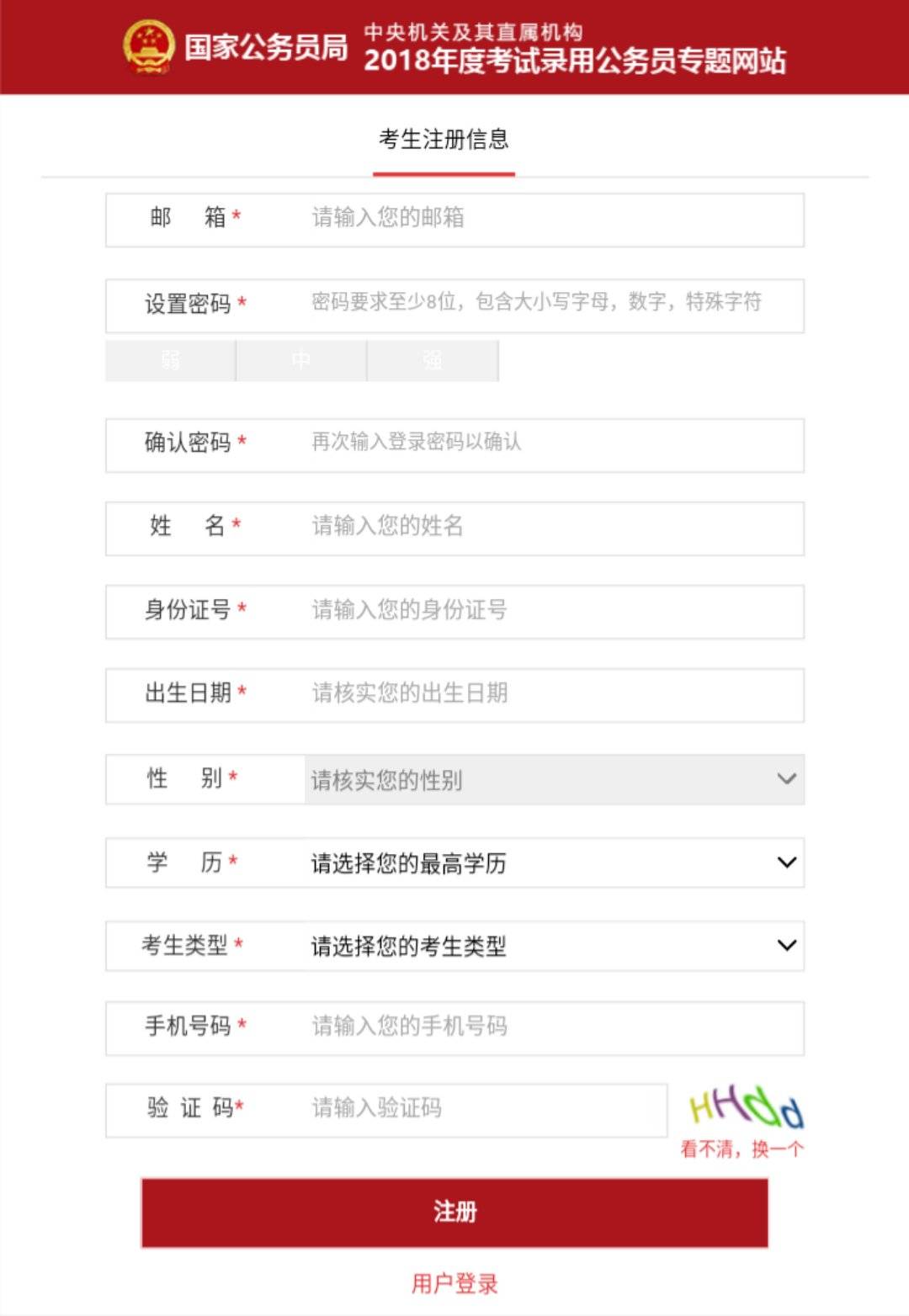Submit the form with 注册 button
The image size is (909, 1316).
[x=454, y=1212]
